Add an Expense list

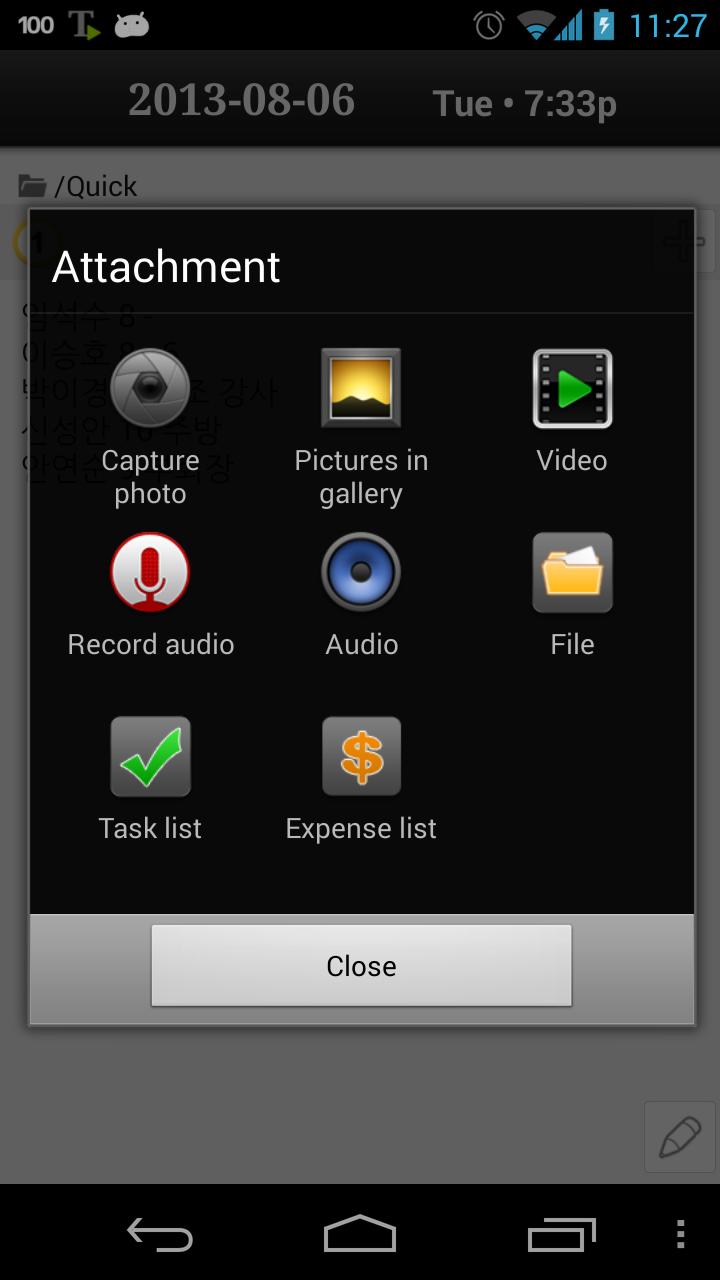point(361,779)
